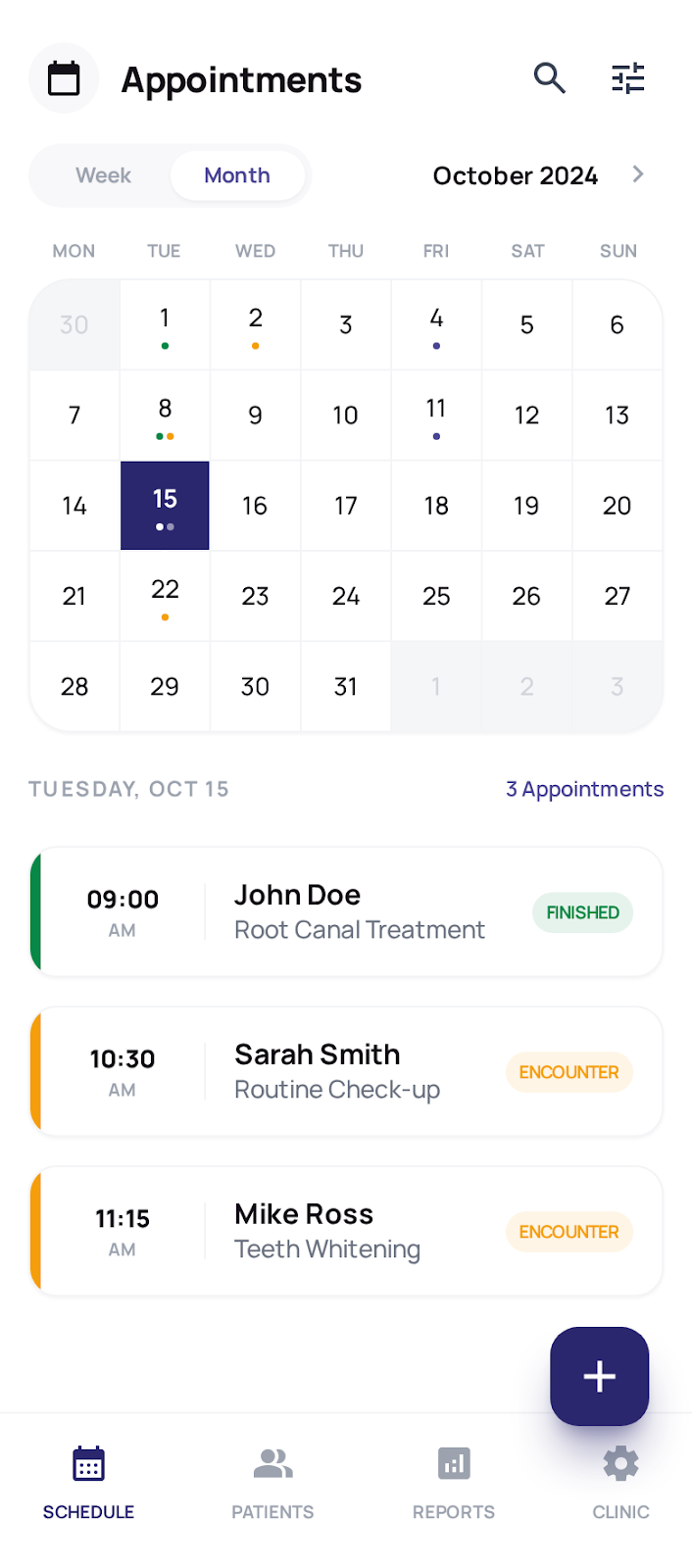Open Sarah Smith's Routine Check-up appointment
This screenshot has height=1568, width=692.
click(346, 1072)
